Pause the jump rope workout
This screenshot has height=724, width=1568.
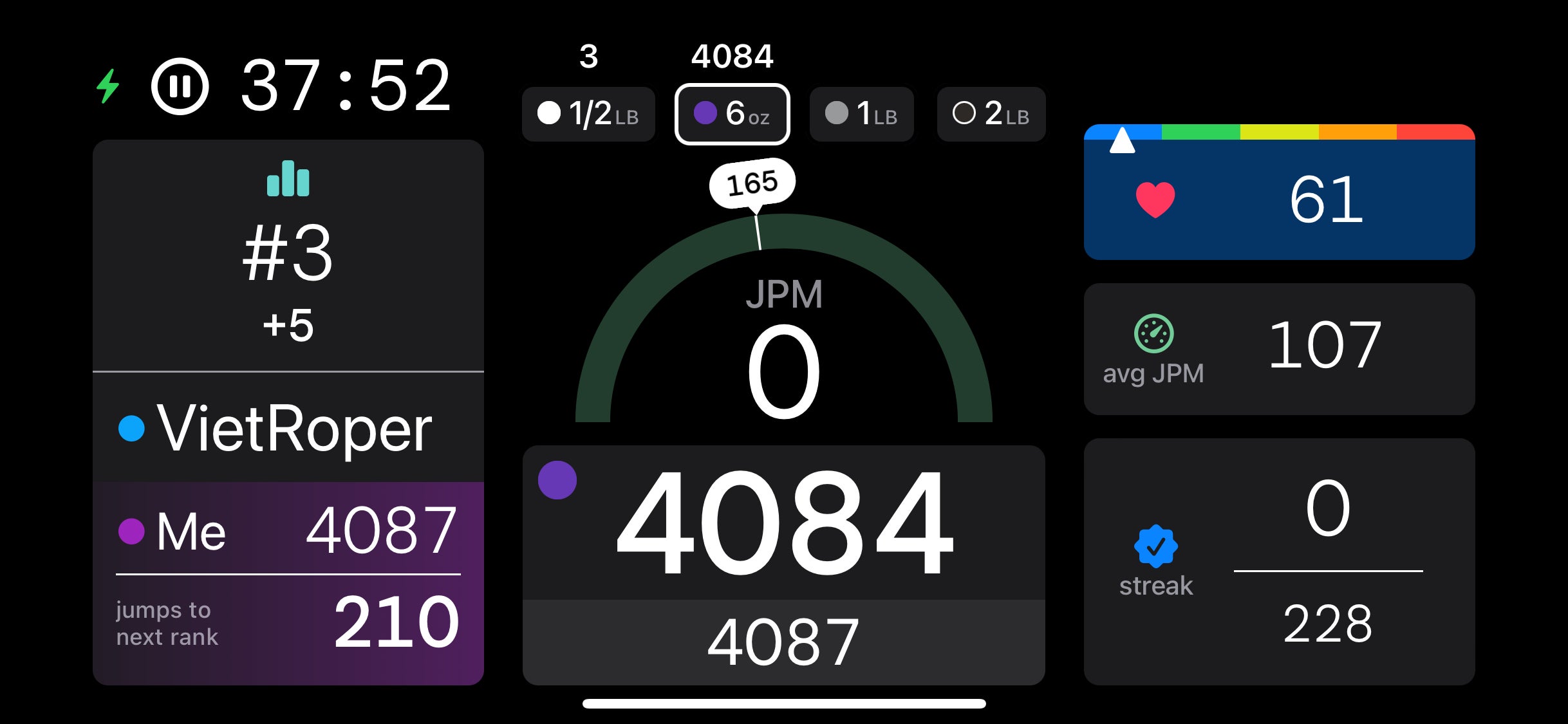180,86
